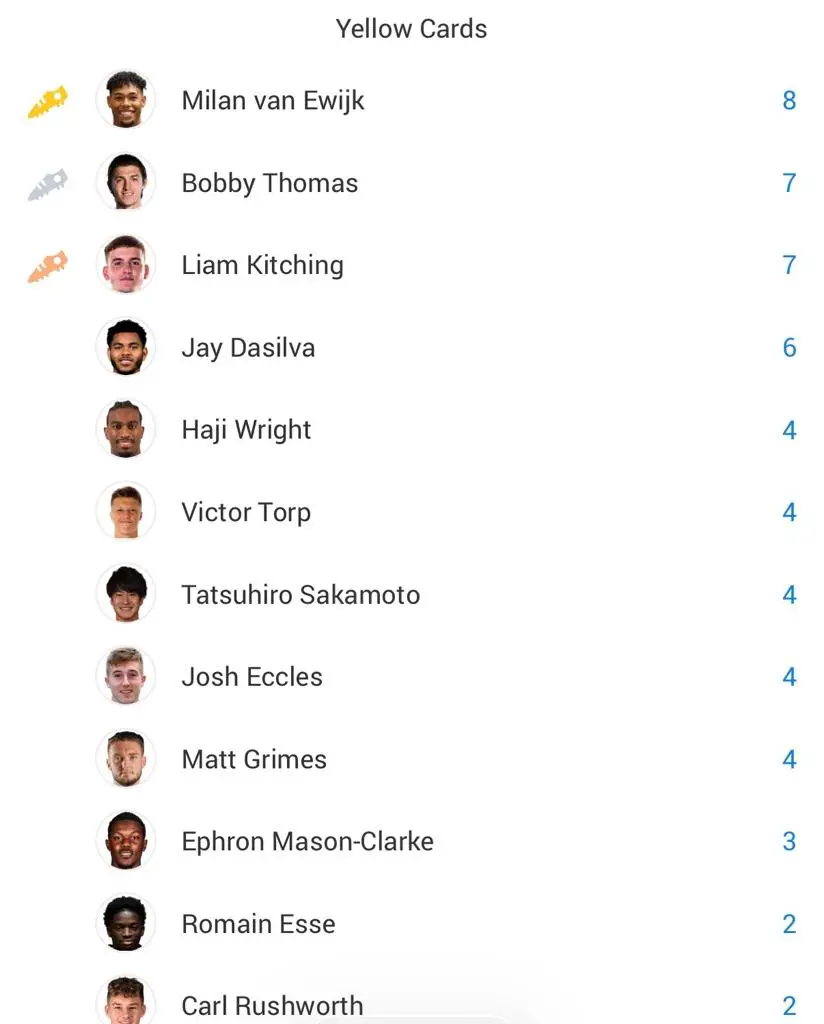View Matt Grimes's stats
Viewport: 824px width, 1024px height.
point(254,759)
